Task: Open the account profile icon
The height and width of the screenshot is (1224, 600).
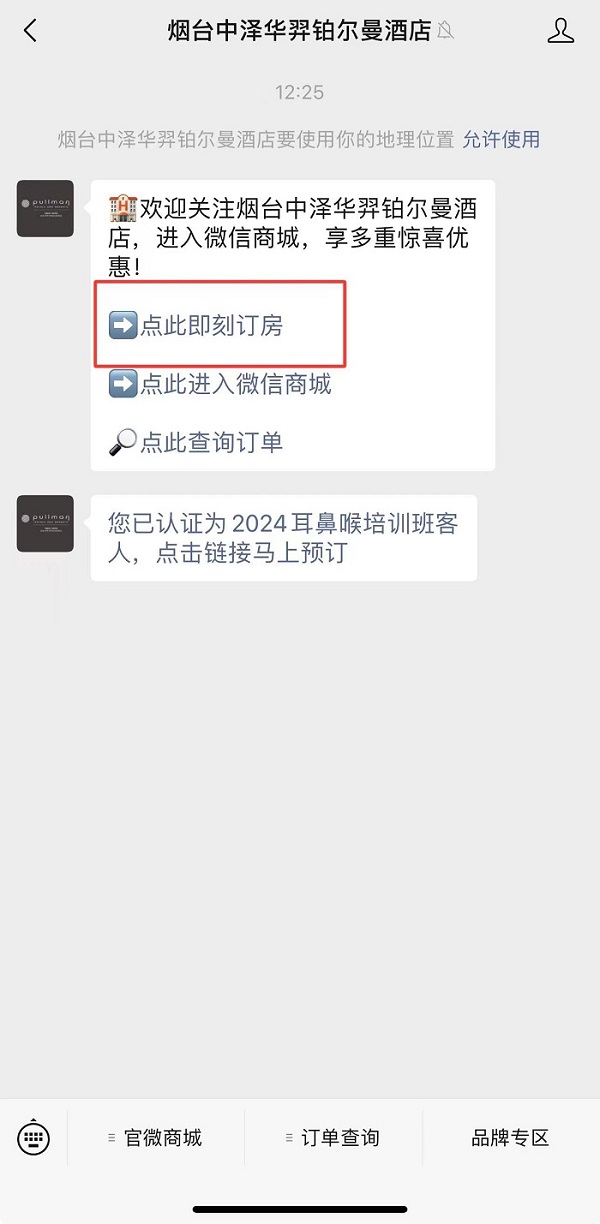Action: click(561, 31)
